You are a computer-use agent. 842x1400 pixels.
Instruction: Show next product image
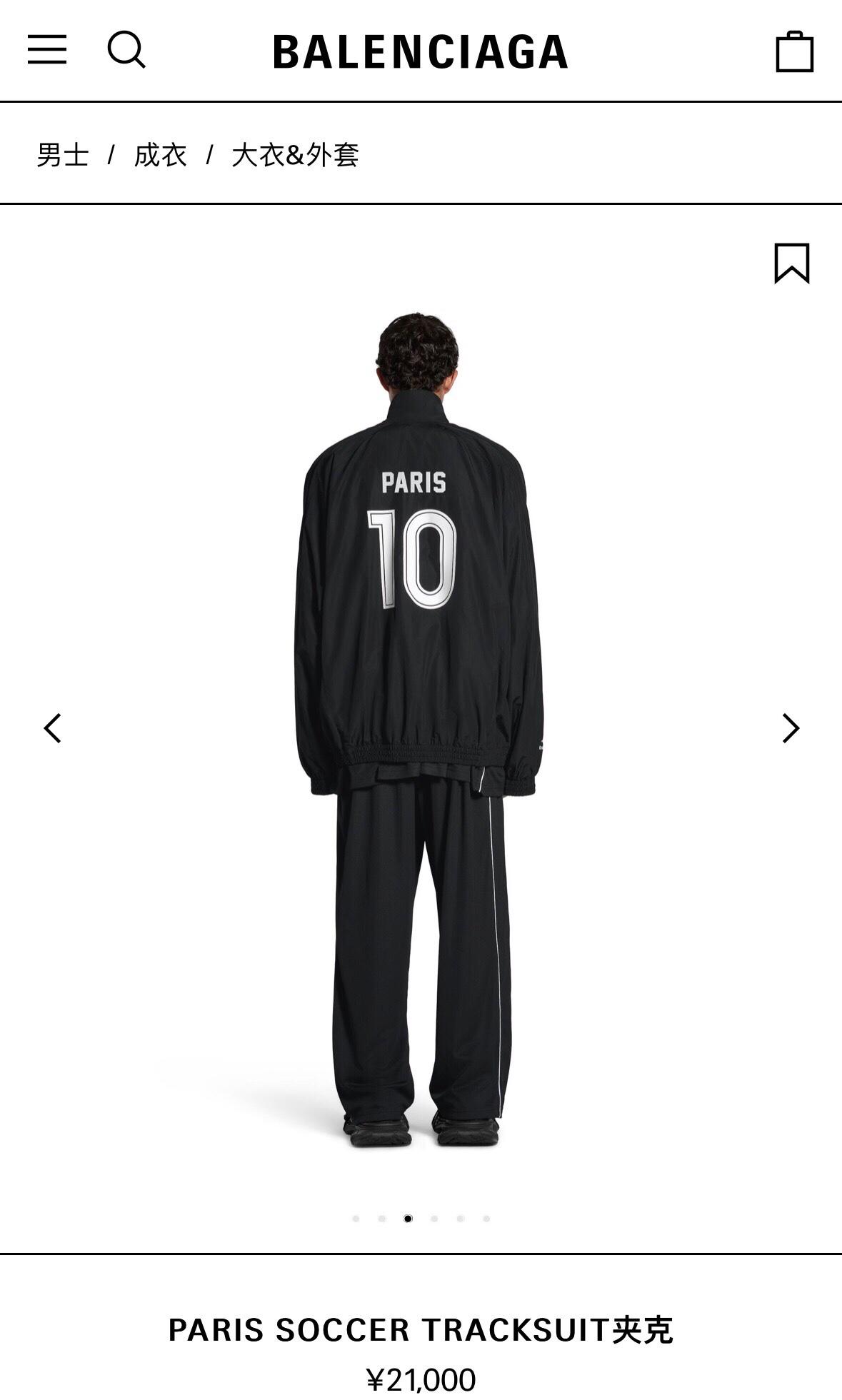tap(790, 728)
